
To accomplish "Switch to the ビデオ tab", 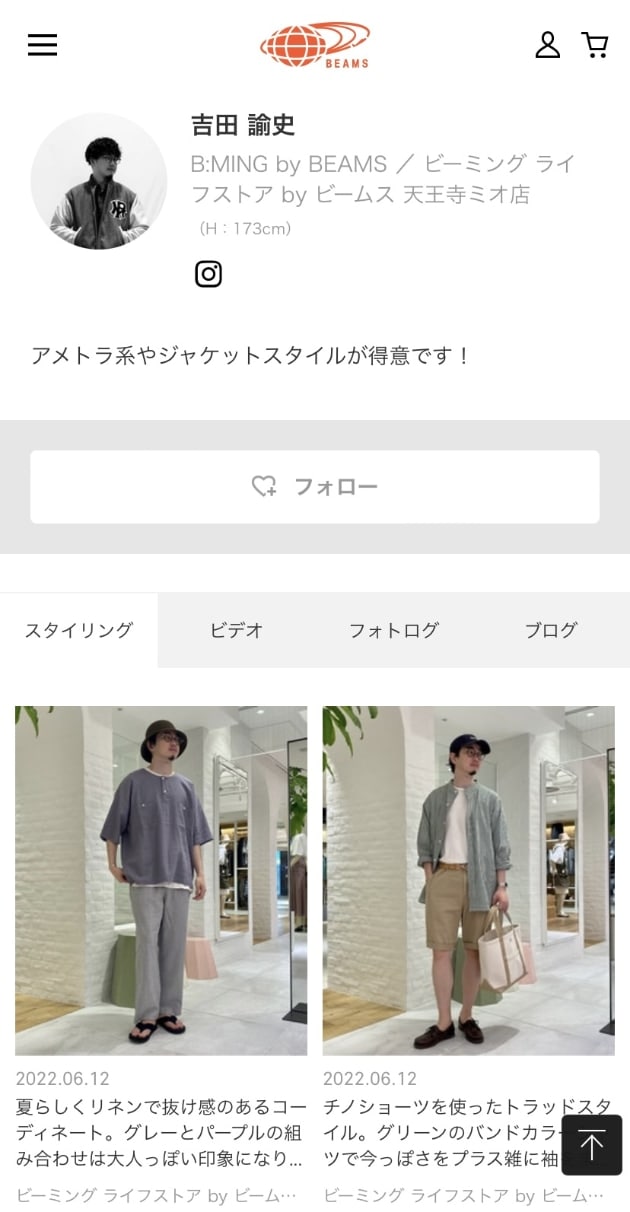I will (x=237, y=630).
